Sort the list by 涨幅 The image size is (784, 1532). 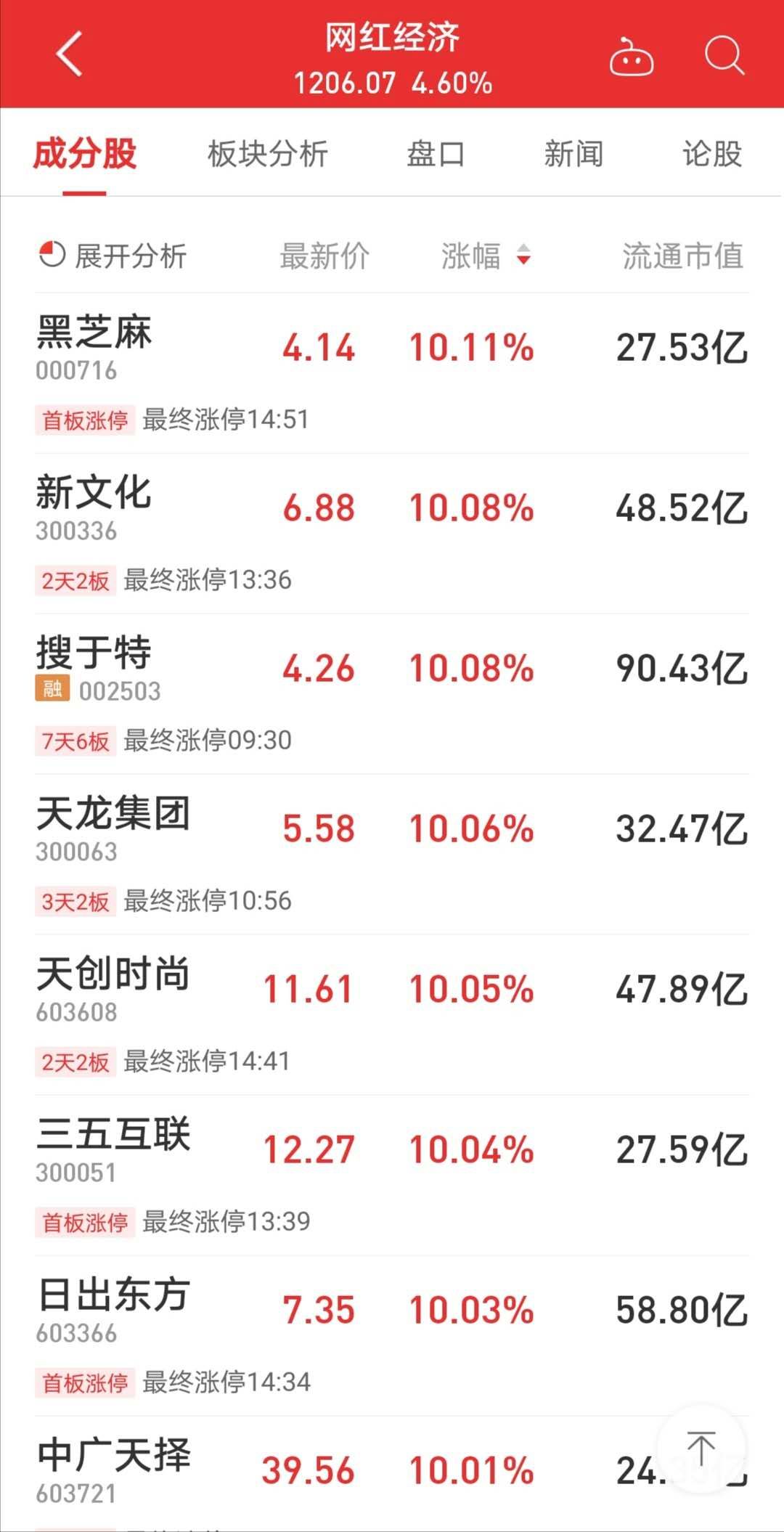[x=485, y=256]
